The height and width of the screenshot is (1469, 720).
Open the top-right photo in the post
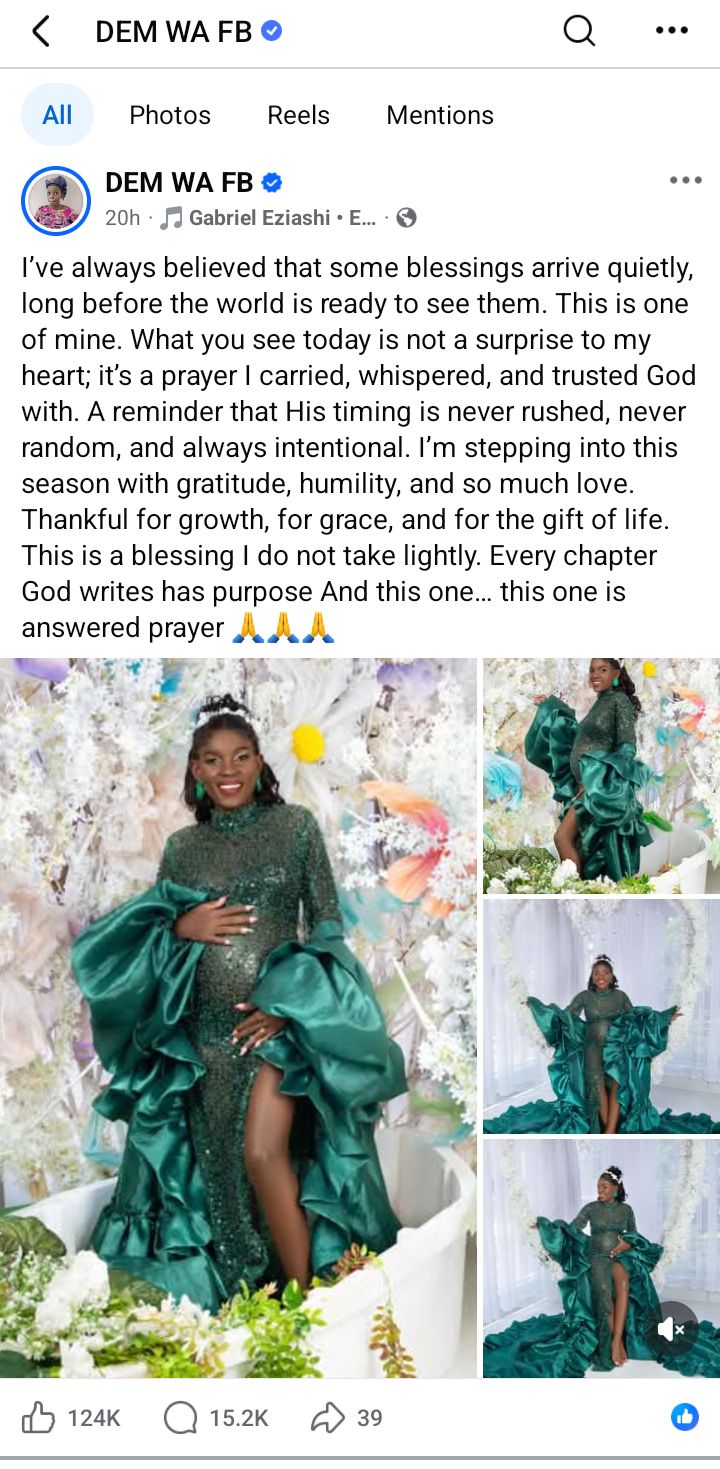[x=601, y=776]
